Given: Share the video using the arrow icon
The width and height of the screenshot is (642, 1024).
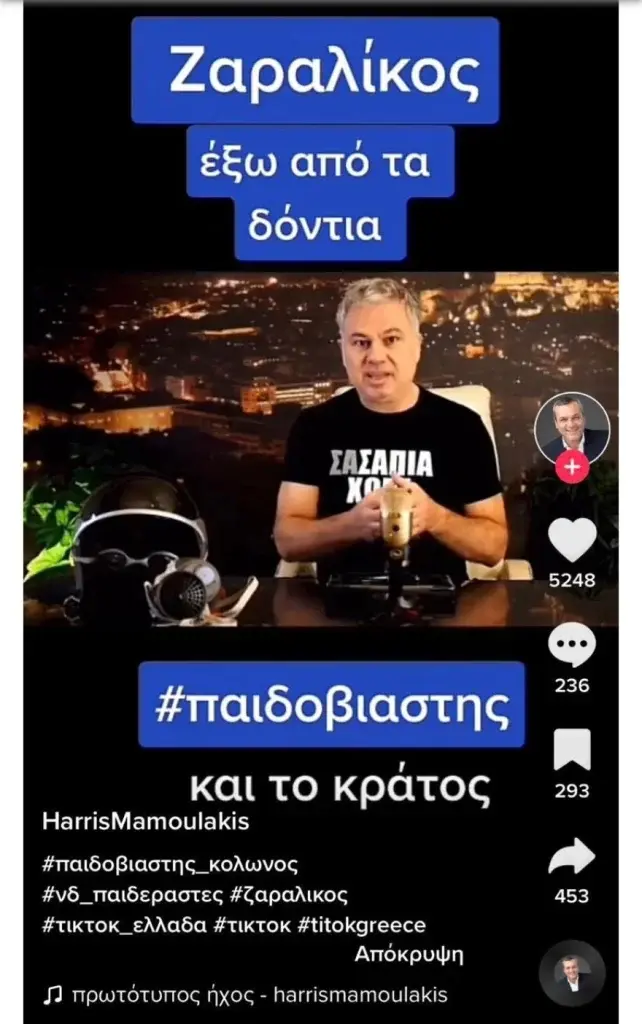Looking at the screenshot, I should tap(572, 857).
